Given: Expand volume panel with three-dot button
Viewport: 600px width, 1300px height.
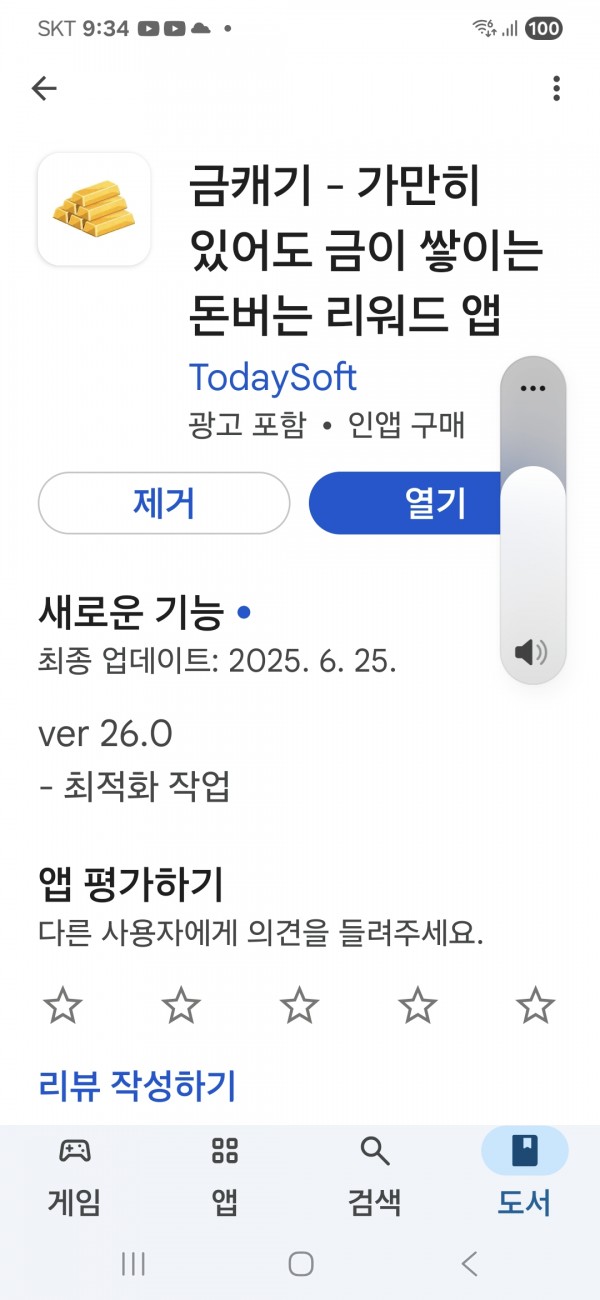Looking at the screenshot, I should coord(533,389).
